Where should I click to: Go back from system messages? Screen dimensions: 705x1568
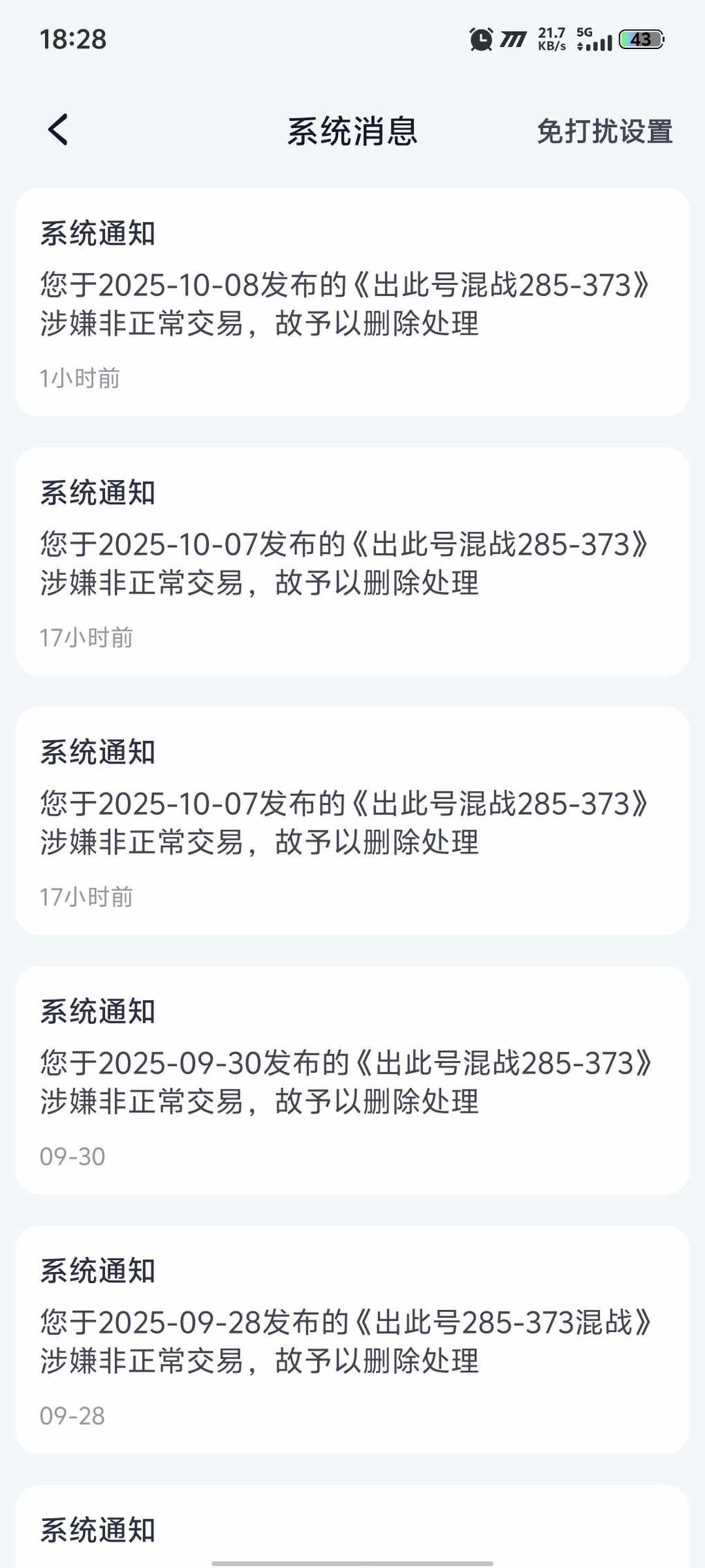pos(59,130)
